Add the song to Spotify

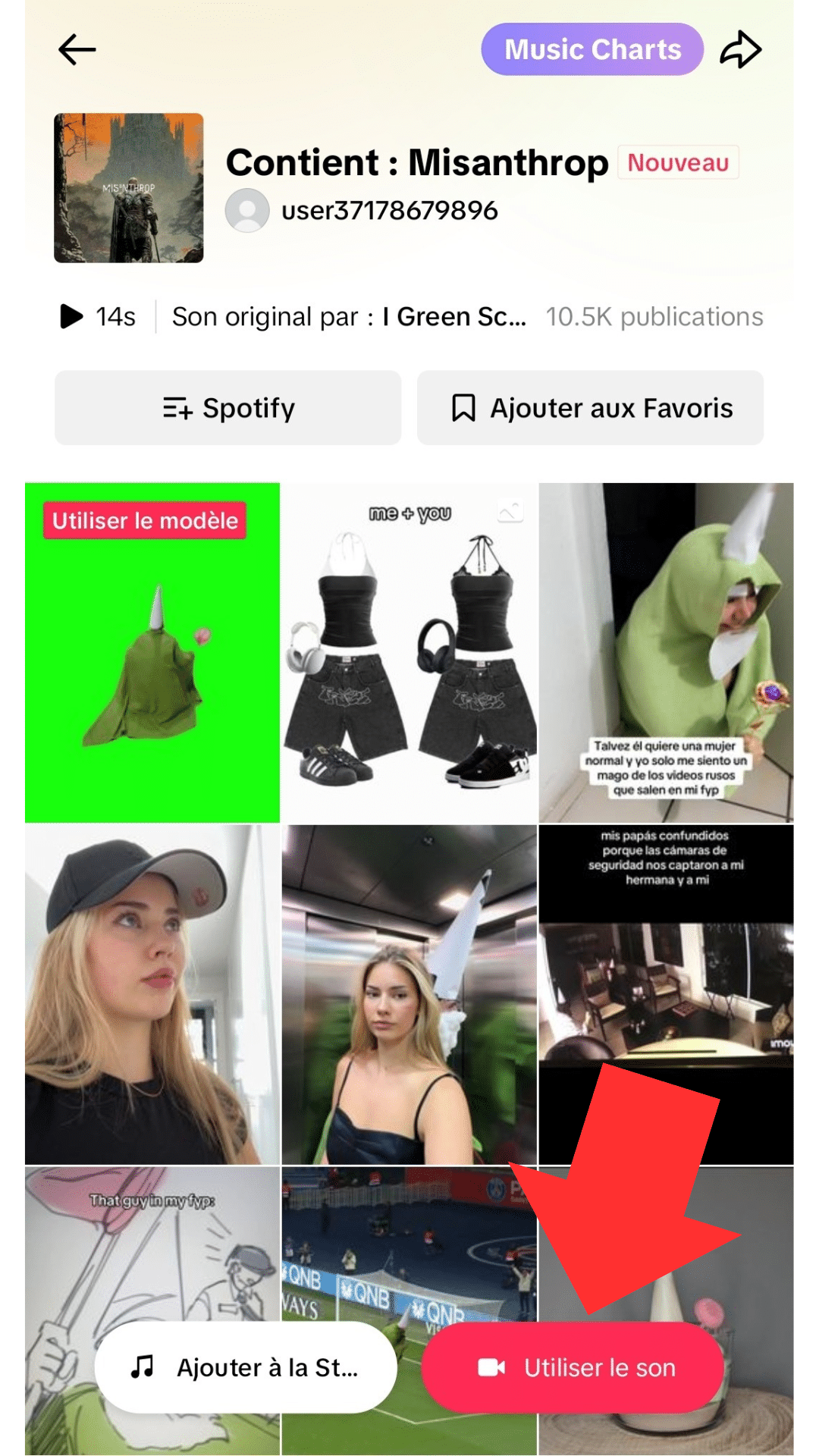[x=227, y=408]
